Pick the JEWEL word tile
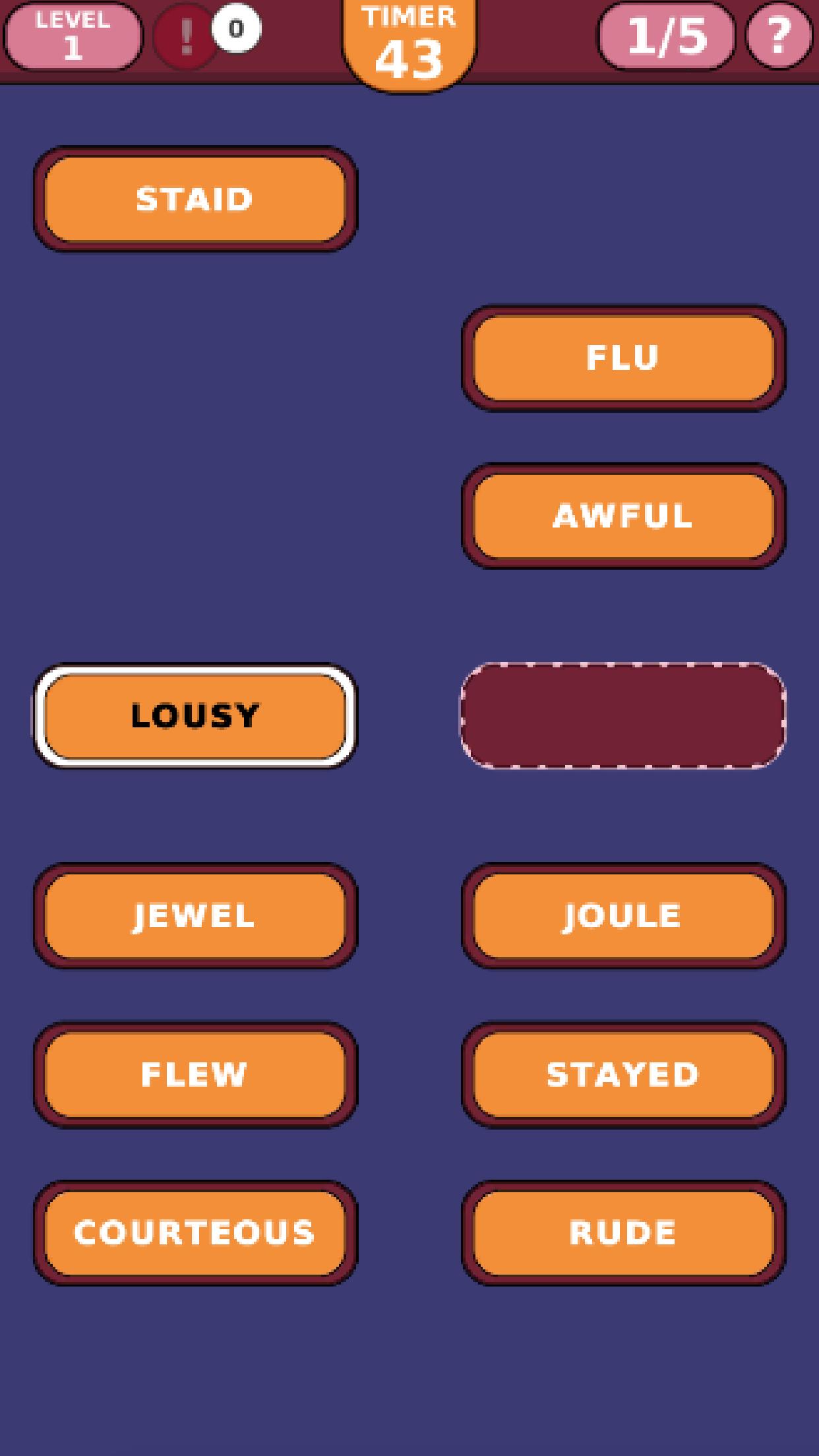 [x=195, y=915]
